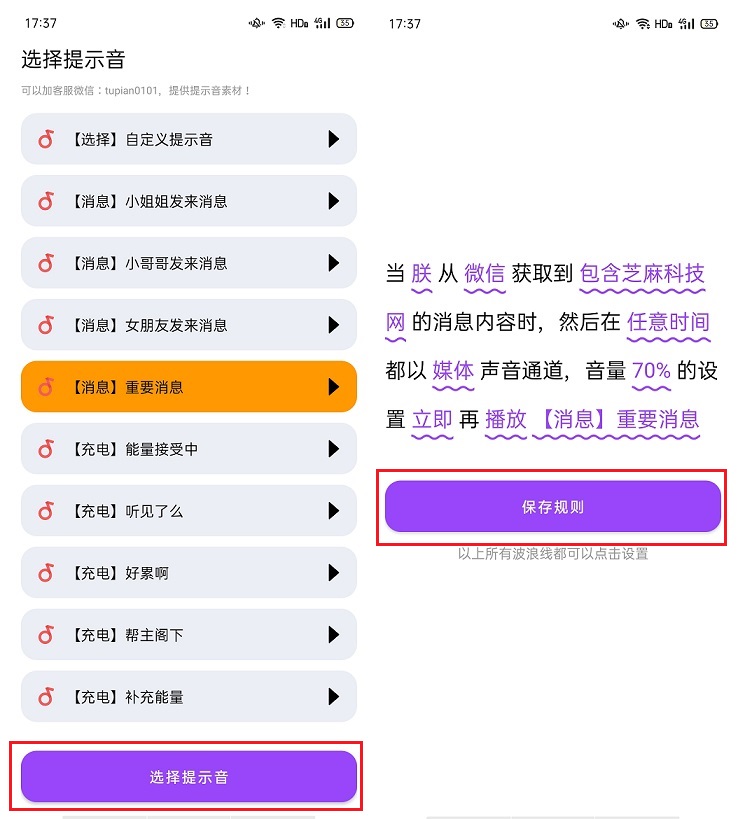Choose the 帮主阁下 charging sound
Image resolution: width=745 pixels, height=819 pixels.
click(188, 635)
